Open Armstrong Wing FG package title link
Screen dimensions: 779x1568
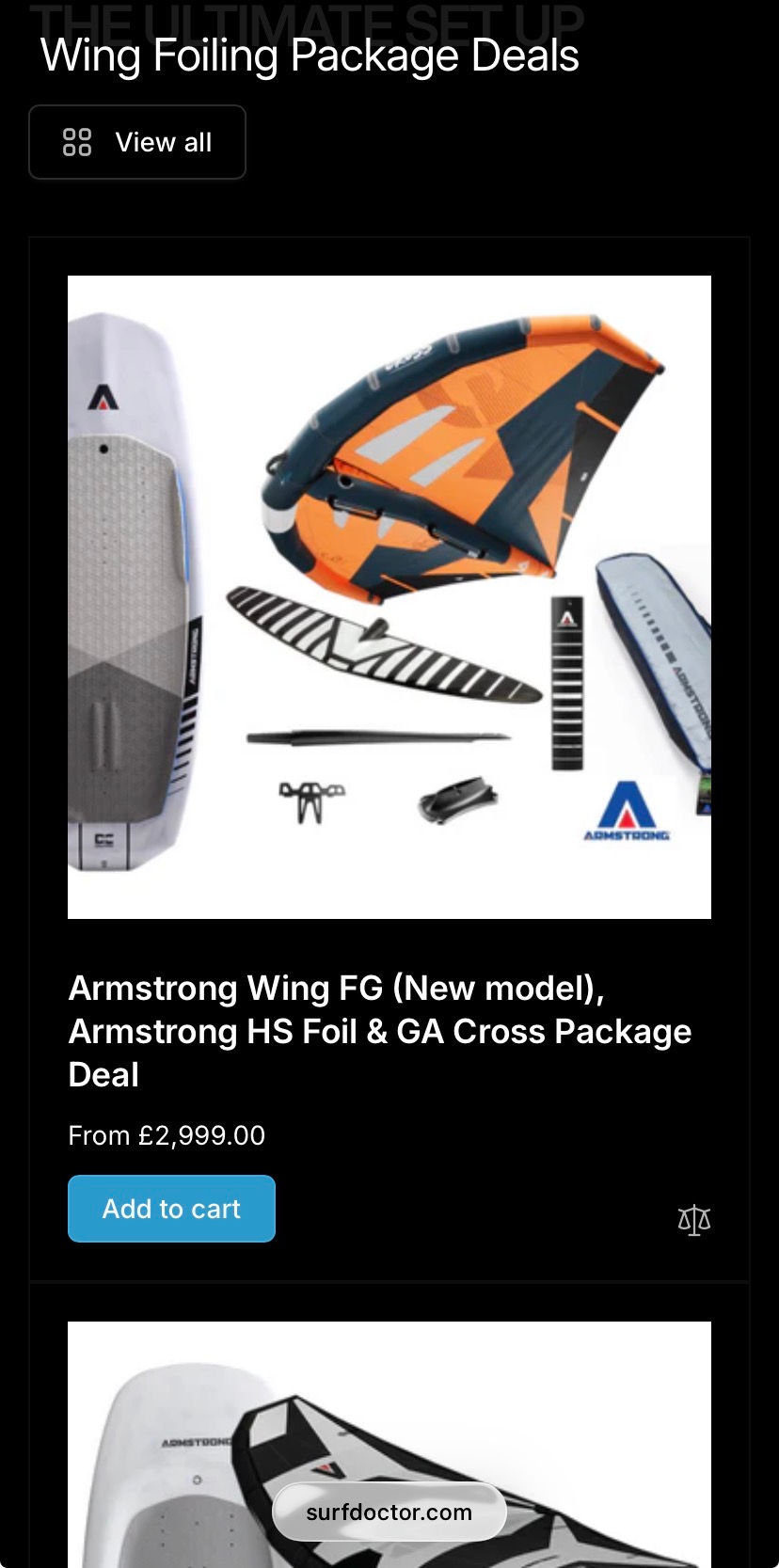pyautogui.click(x=379, y=1031)
